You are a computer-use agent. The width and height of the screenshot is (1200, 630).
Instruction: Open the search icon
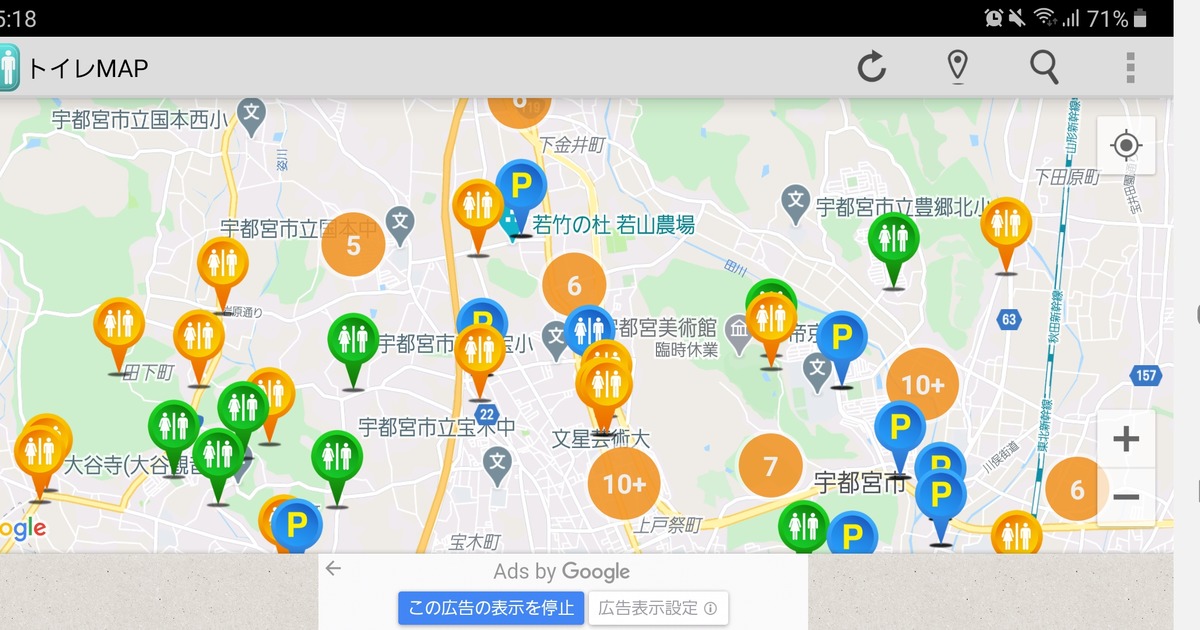(1044, 67)
